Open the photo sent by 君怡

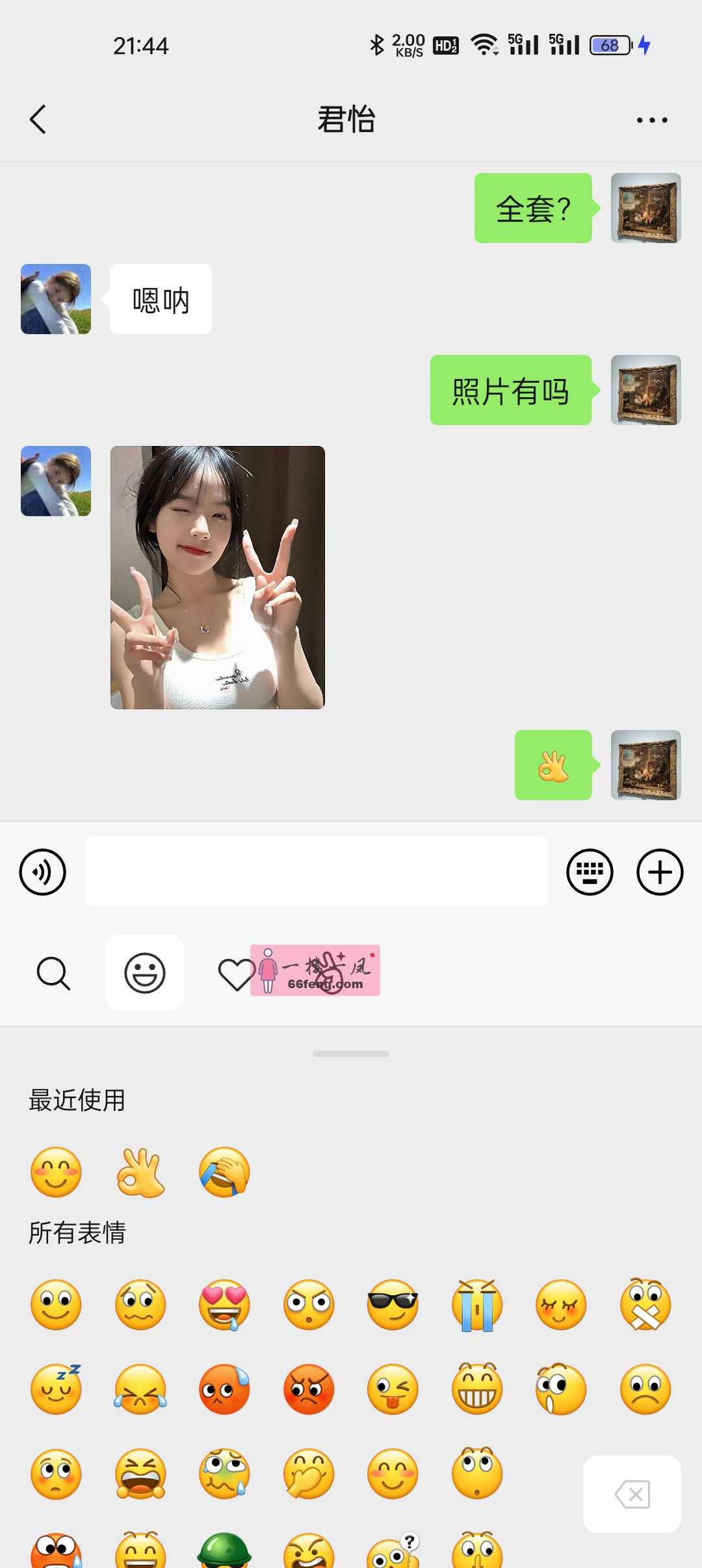tap(216, 578)
